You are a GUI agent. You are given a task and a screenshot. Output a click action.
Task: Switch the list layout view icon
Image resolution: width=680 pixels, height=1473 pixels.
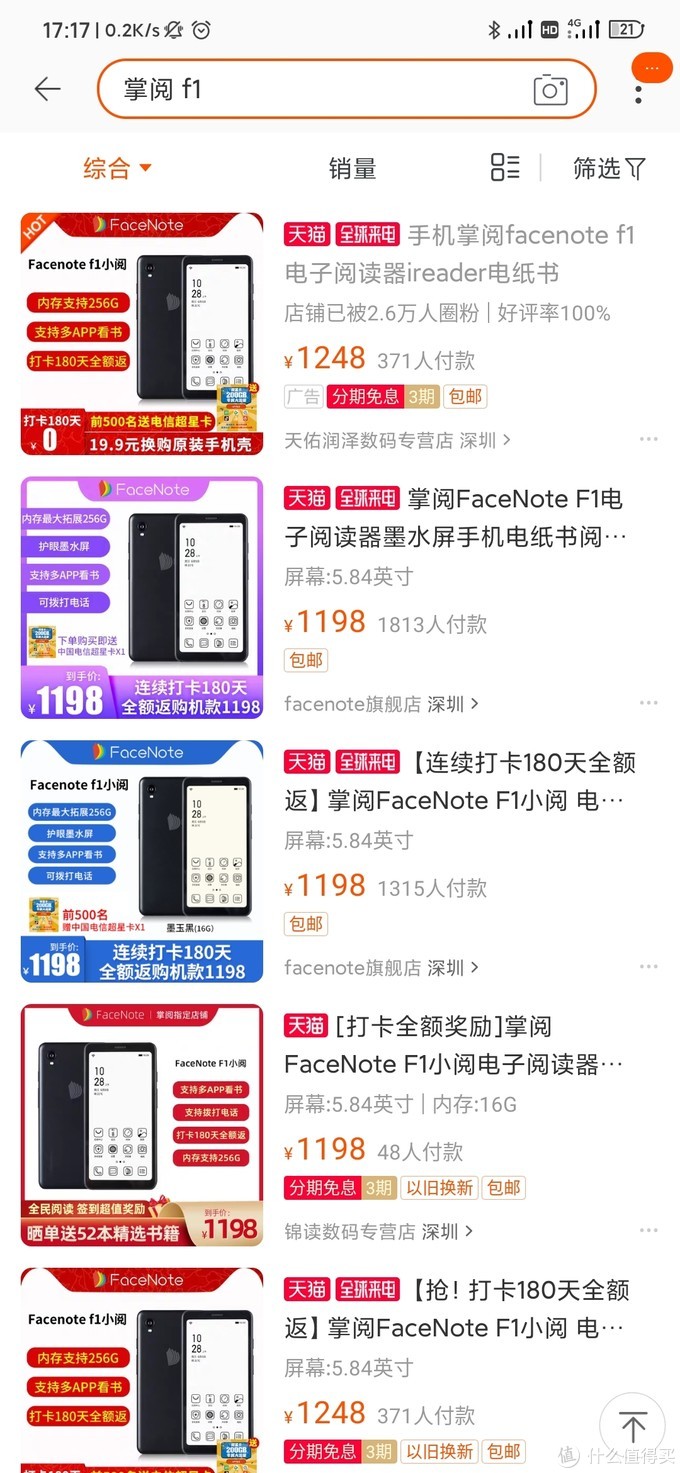click(x=505, y=168)
